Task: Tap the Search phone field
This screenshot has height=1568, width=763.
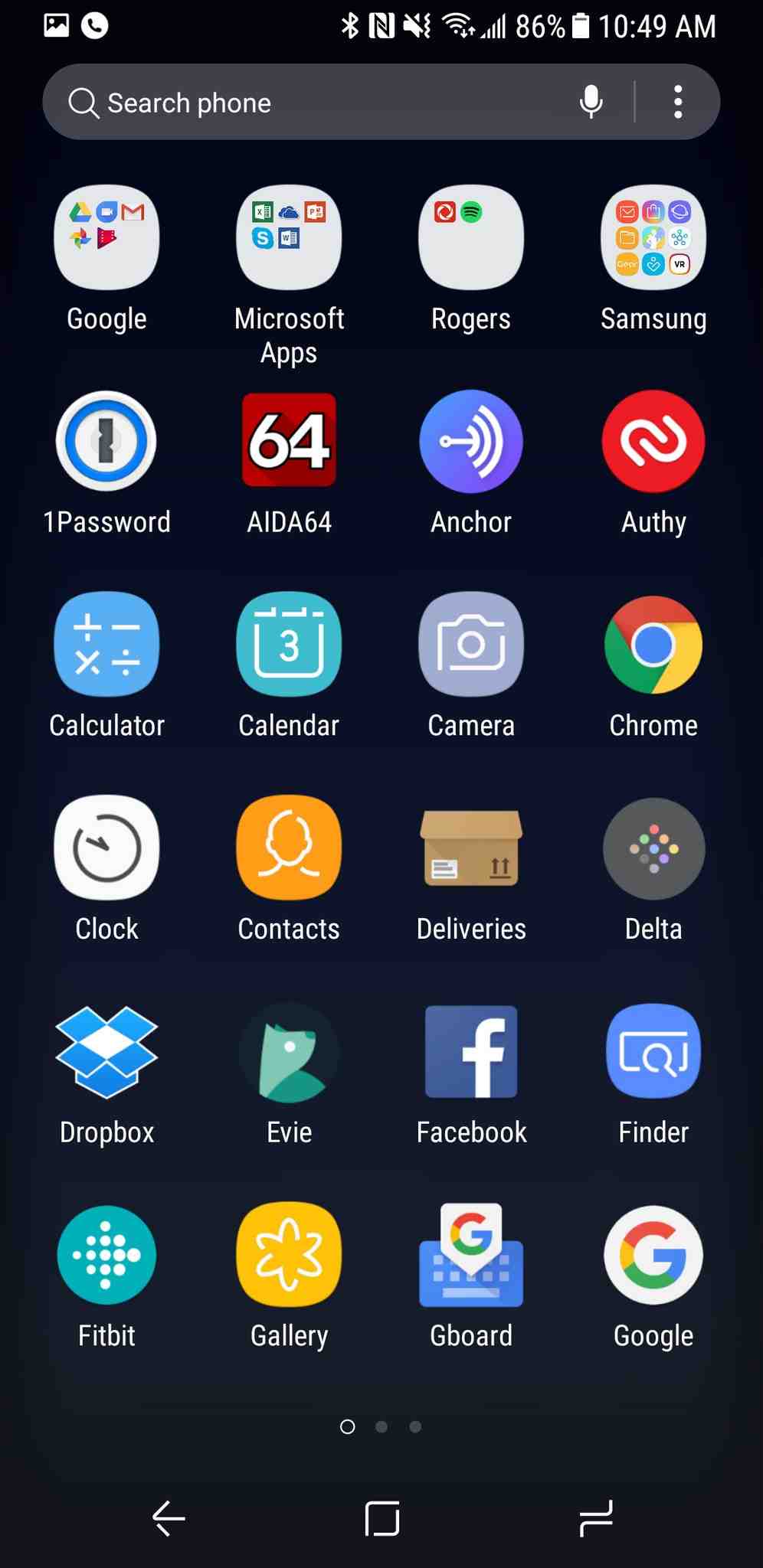Action: click(x=306, y=103)
